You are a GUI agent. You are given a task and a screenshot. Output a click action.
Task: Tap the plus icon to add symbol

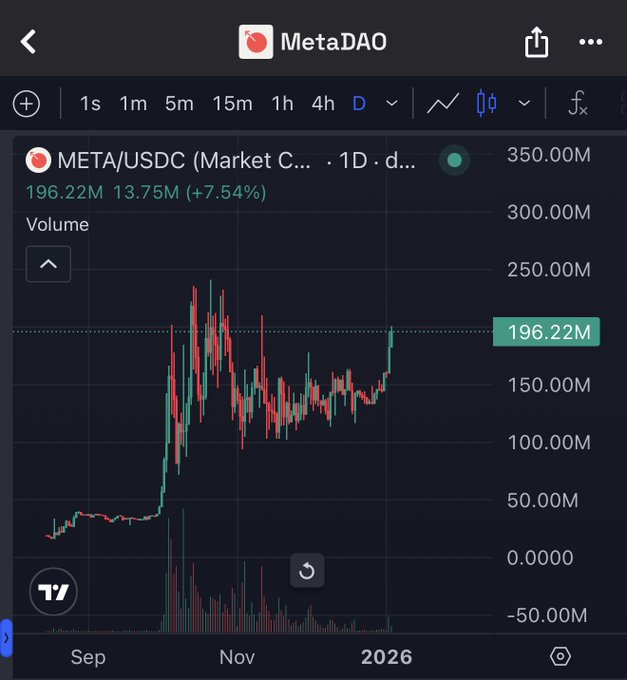tap(26, 103)
